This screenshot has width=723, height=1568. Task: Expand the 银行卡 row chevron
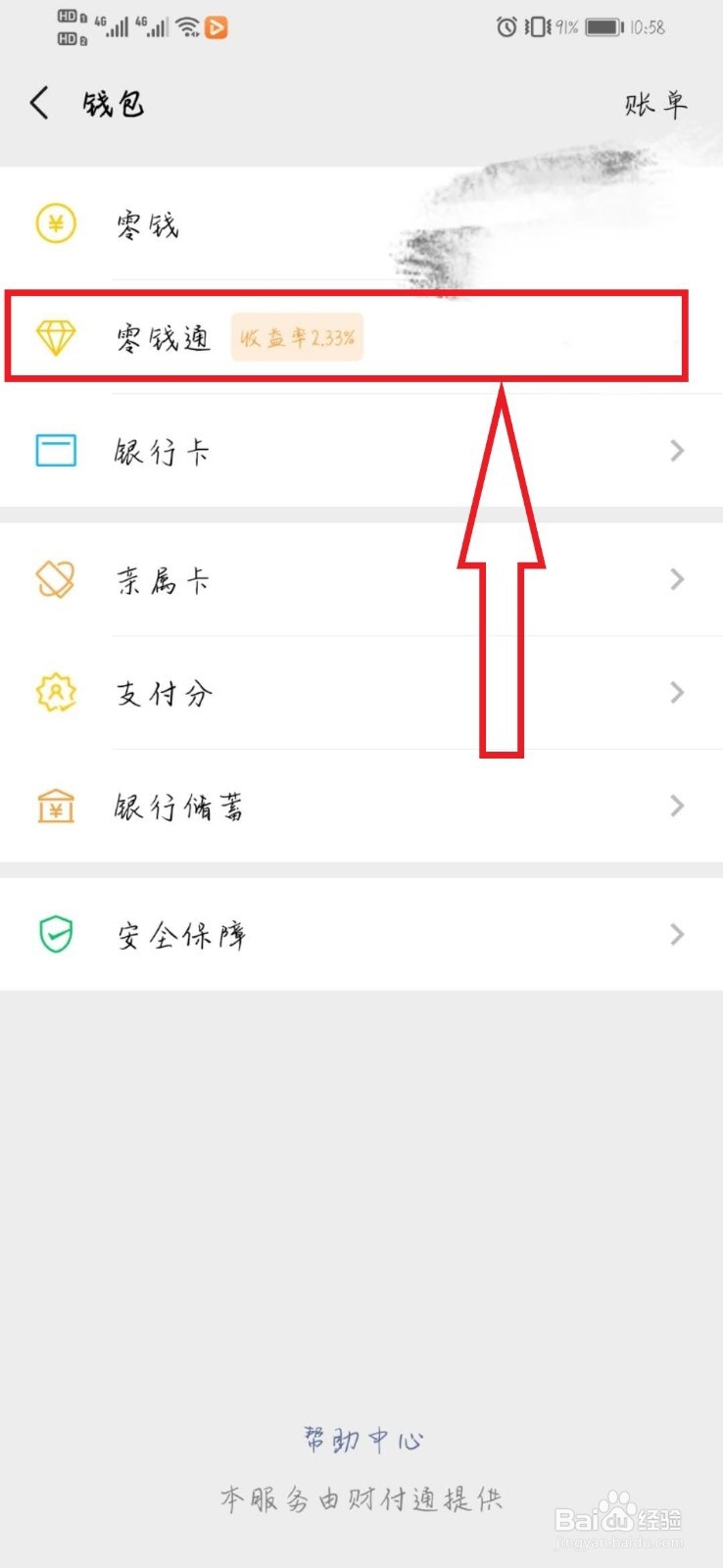pyautogui.click(x=676, y=451)
